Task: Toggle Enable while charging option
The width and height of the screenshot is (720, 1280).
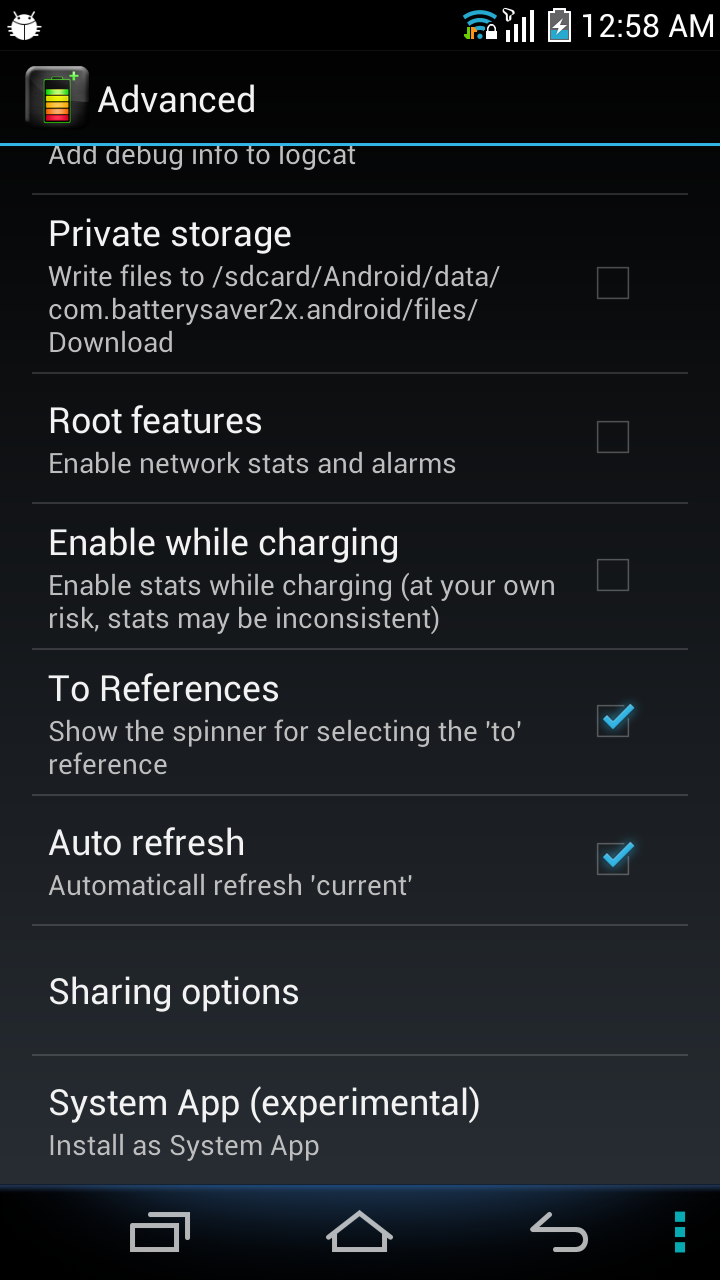Action: point(612,575)
